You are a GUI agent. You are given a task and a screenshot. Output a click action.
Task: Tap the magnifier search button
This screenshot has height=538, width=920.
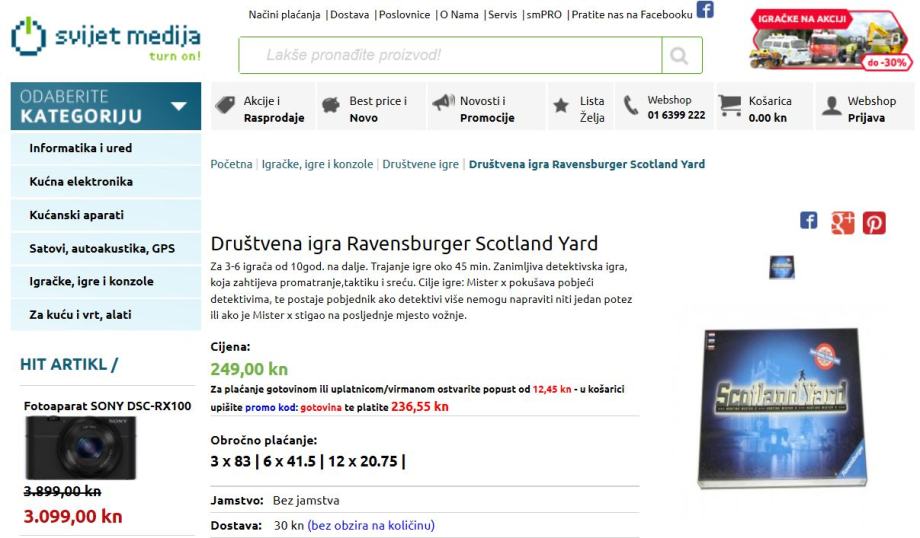[681, 56]
